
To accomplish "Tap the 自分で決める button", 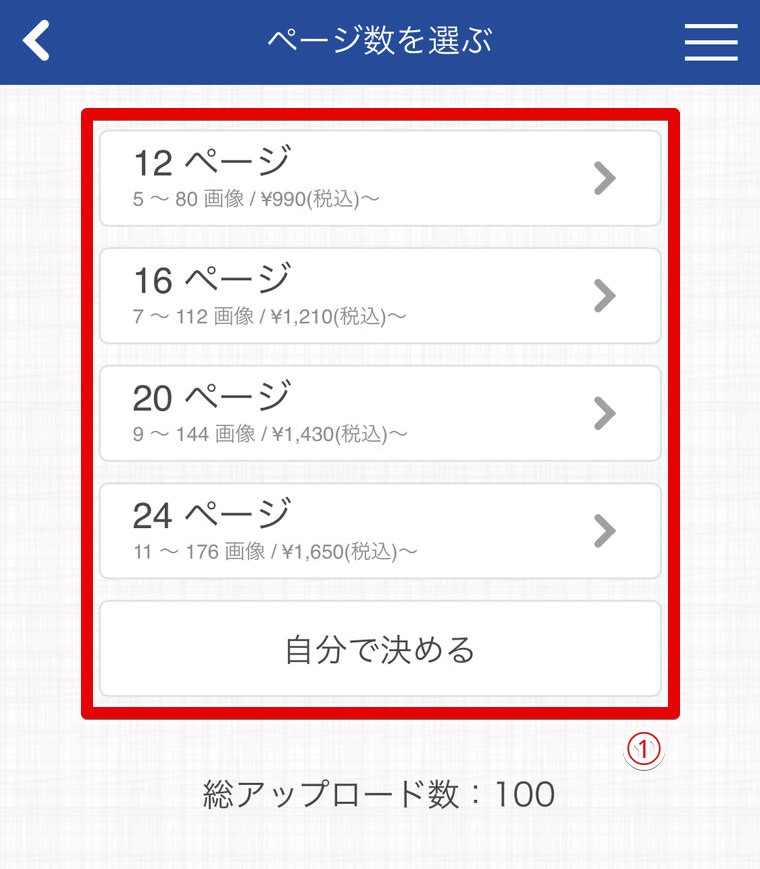I will tap(380, 649).
